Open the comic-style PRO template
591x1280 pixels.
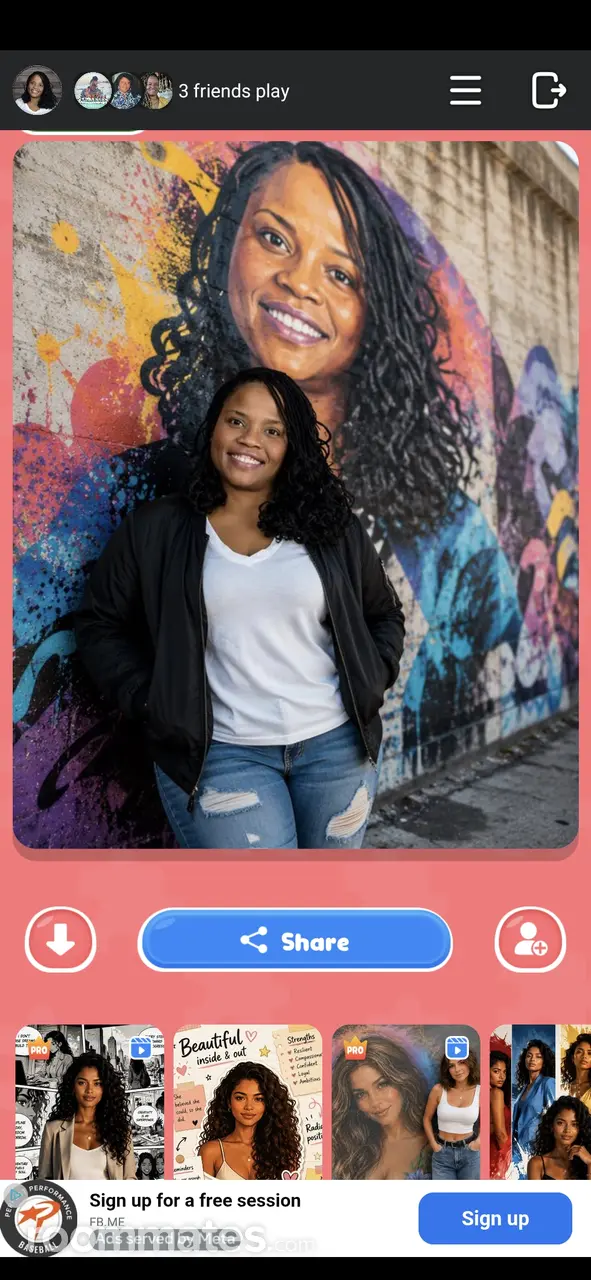click(90, 1102)
